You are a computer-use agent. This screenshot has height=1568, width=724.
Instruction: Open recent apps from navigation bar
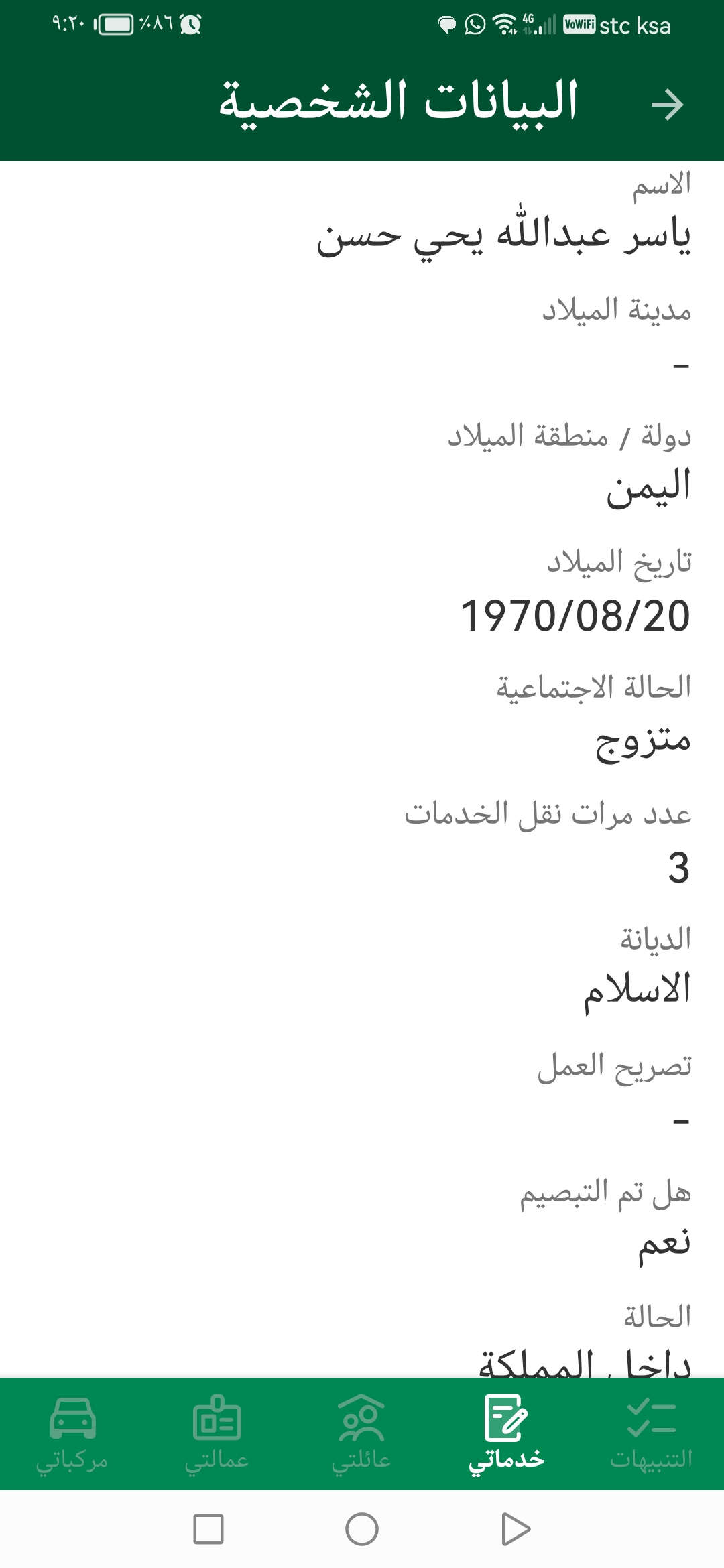pyautogui.click(x=208, y=1529)
